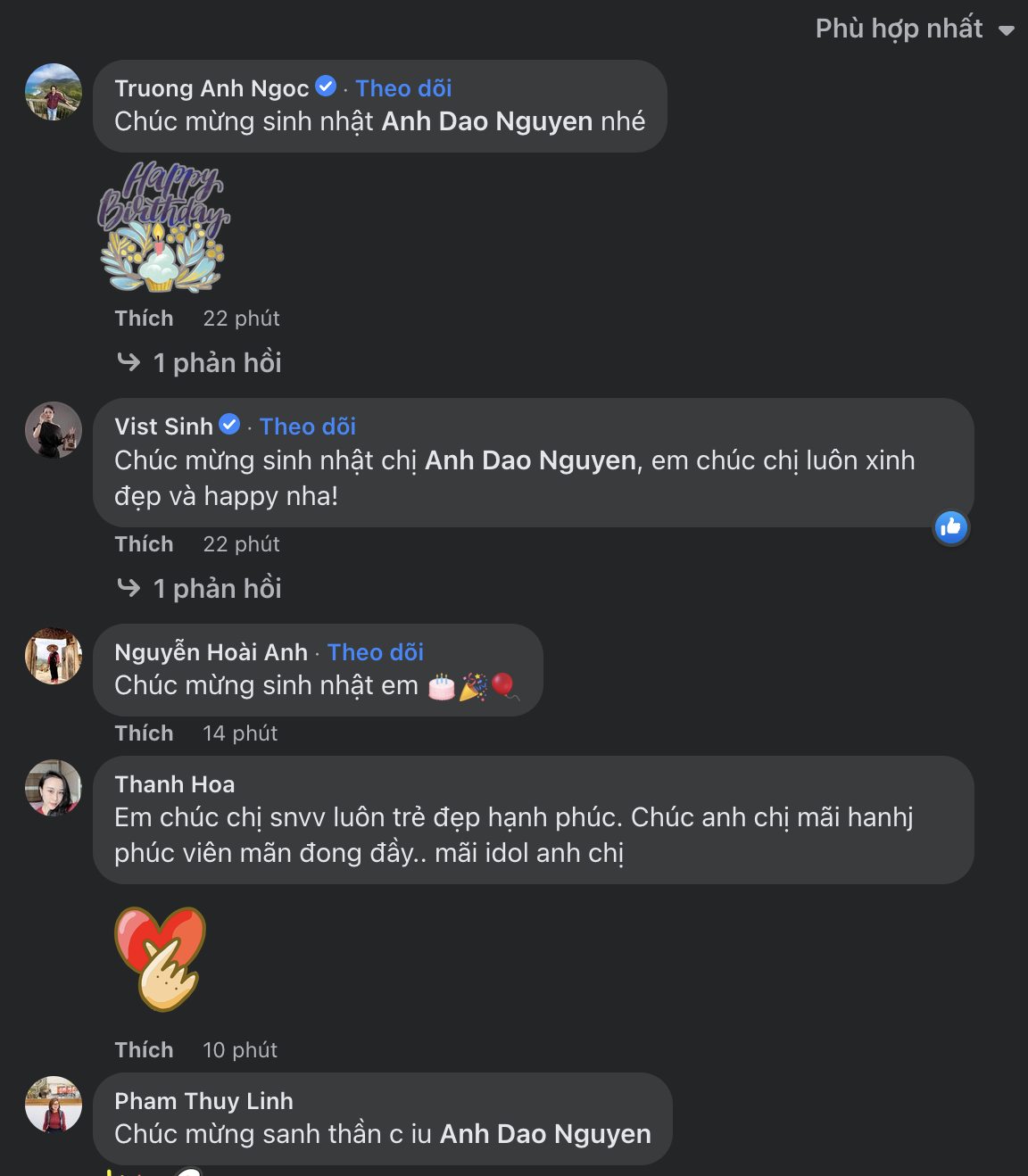Like Nguyễn Hoài Anh's comment
The width and height of the screenshot is (1028, 1176).
[144, 733]
